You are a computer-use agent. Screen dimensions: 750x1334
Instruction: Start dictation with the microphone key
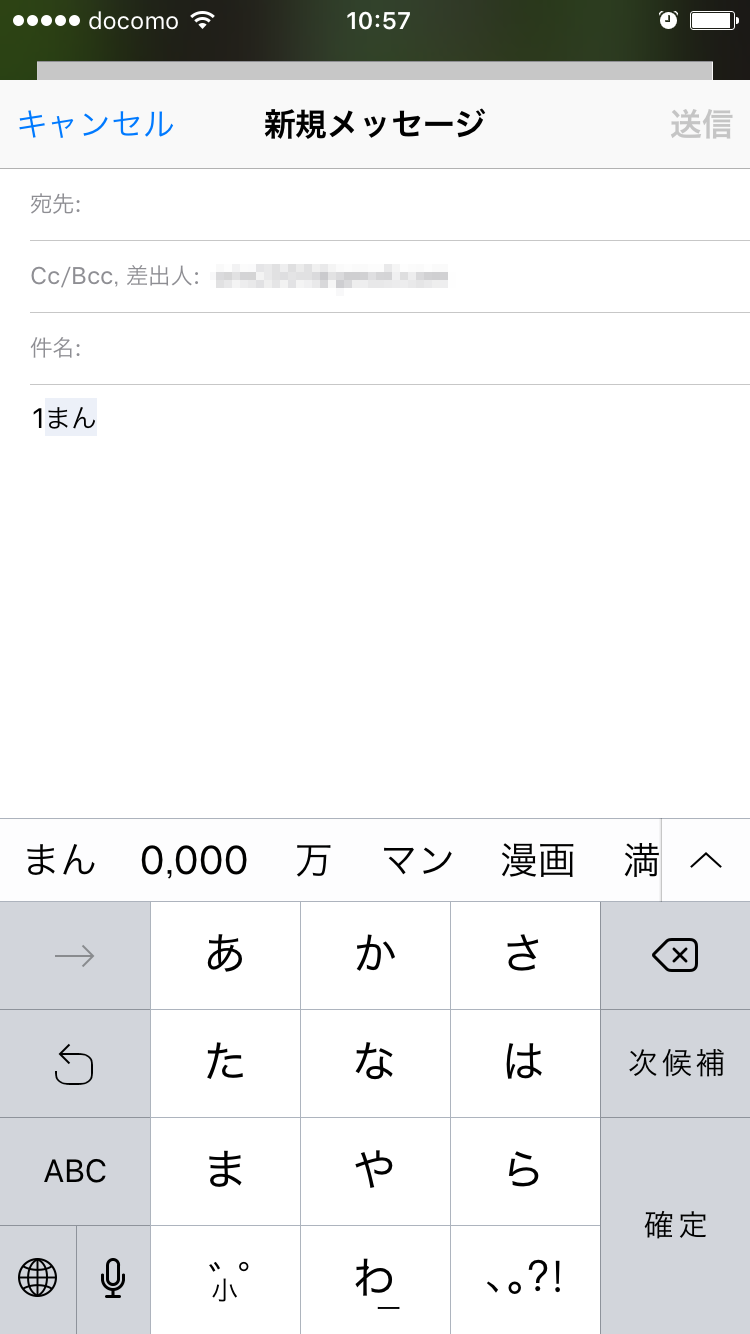(113, 1278)
